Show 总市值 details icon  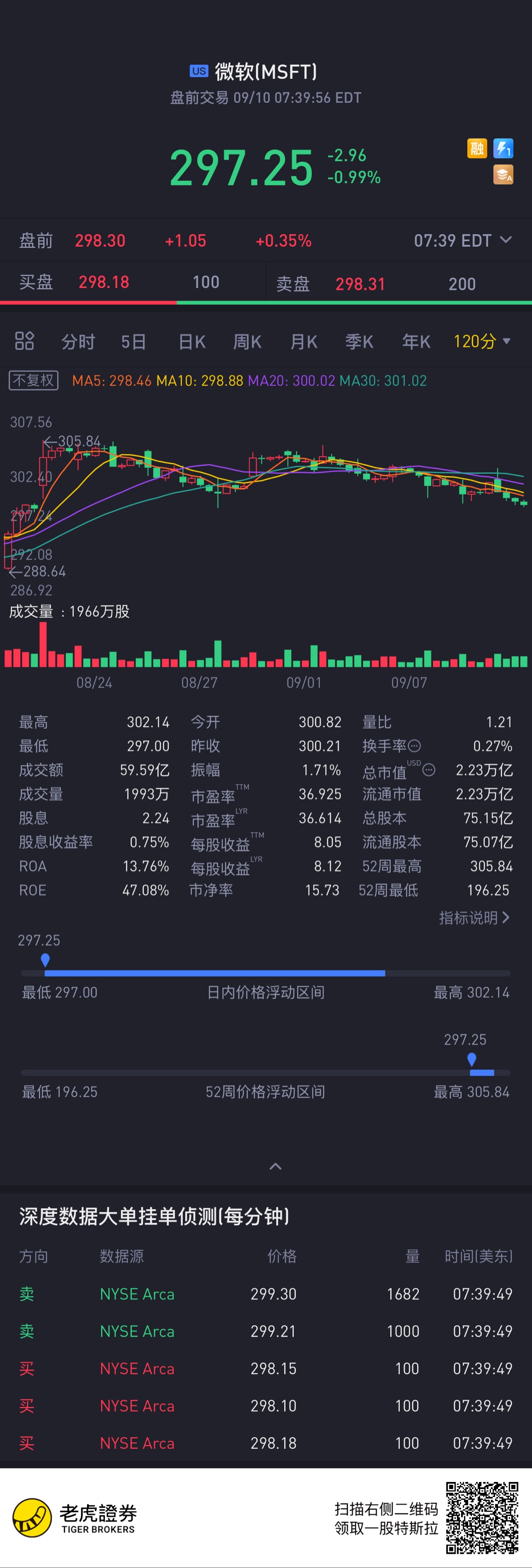point(428,770)
